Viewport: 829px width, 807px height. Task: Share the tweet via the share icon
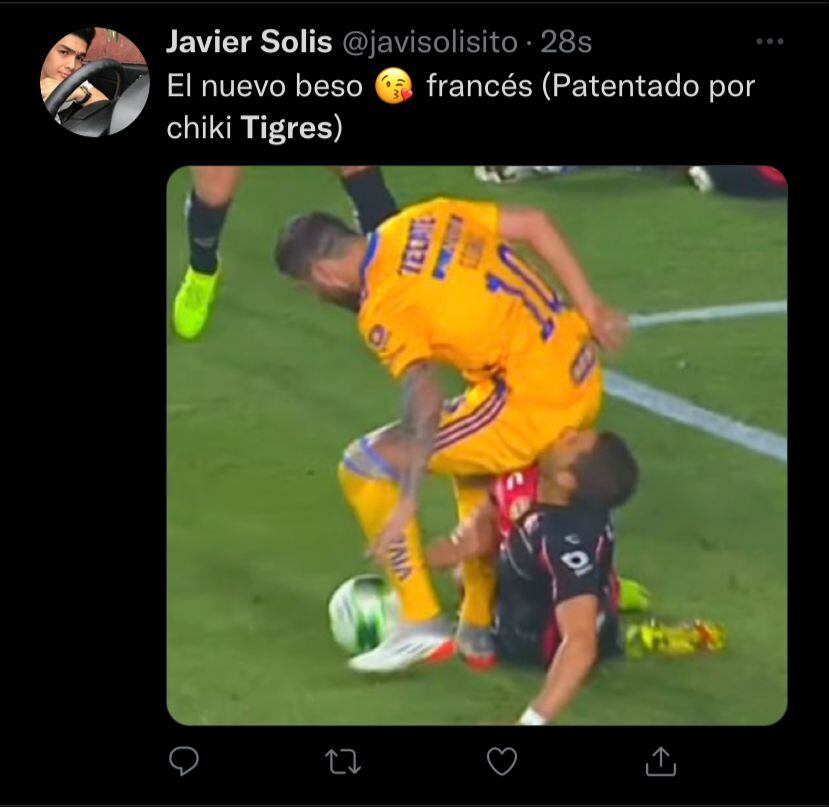coord(660,762)
